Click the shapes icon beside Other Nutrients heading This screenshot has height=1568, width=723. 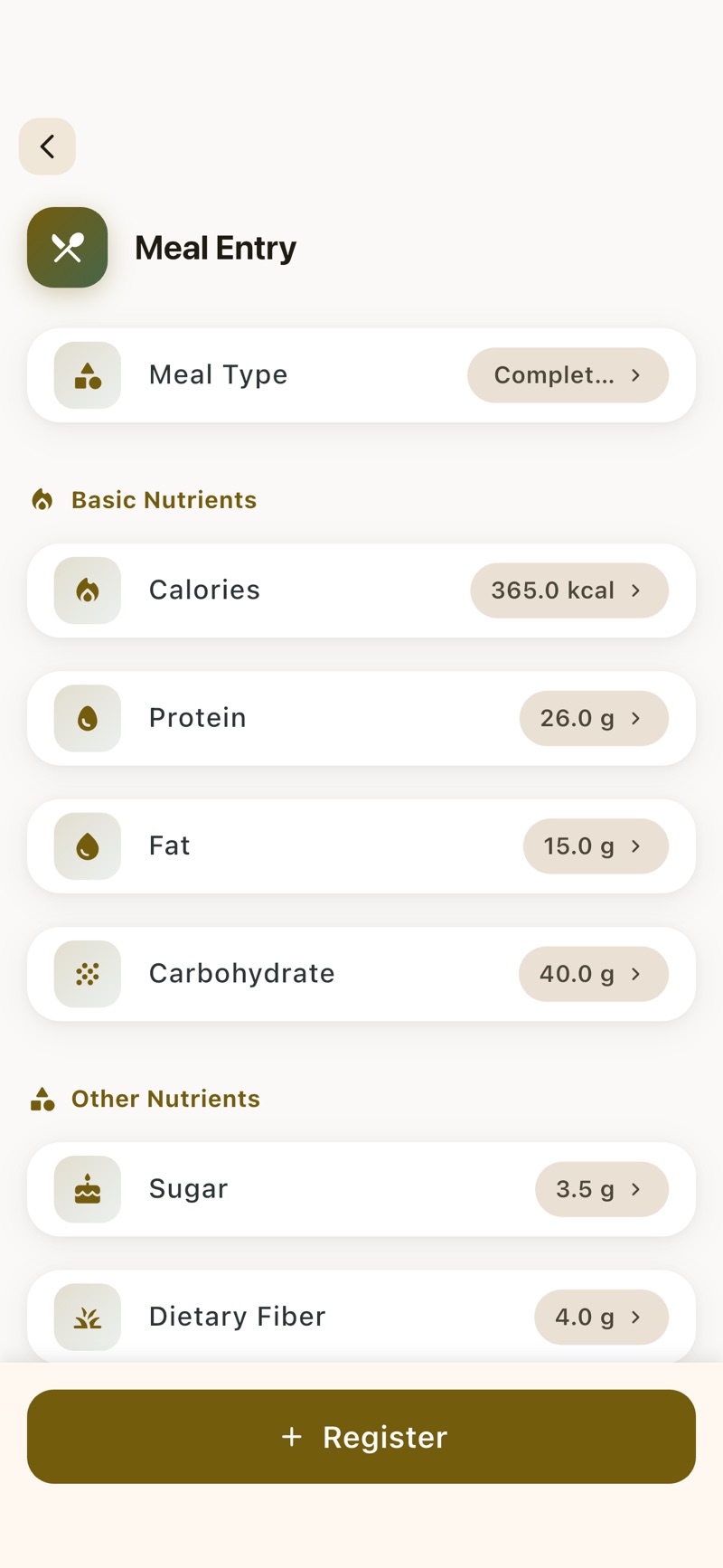coord(42,1099)
